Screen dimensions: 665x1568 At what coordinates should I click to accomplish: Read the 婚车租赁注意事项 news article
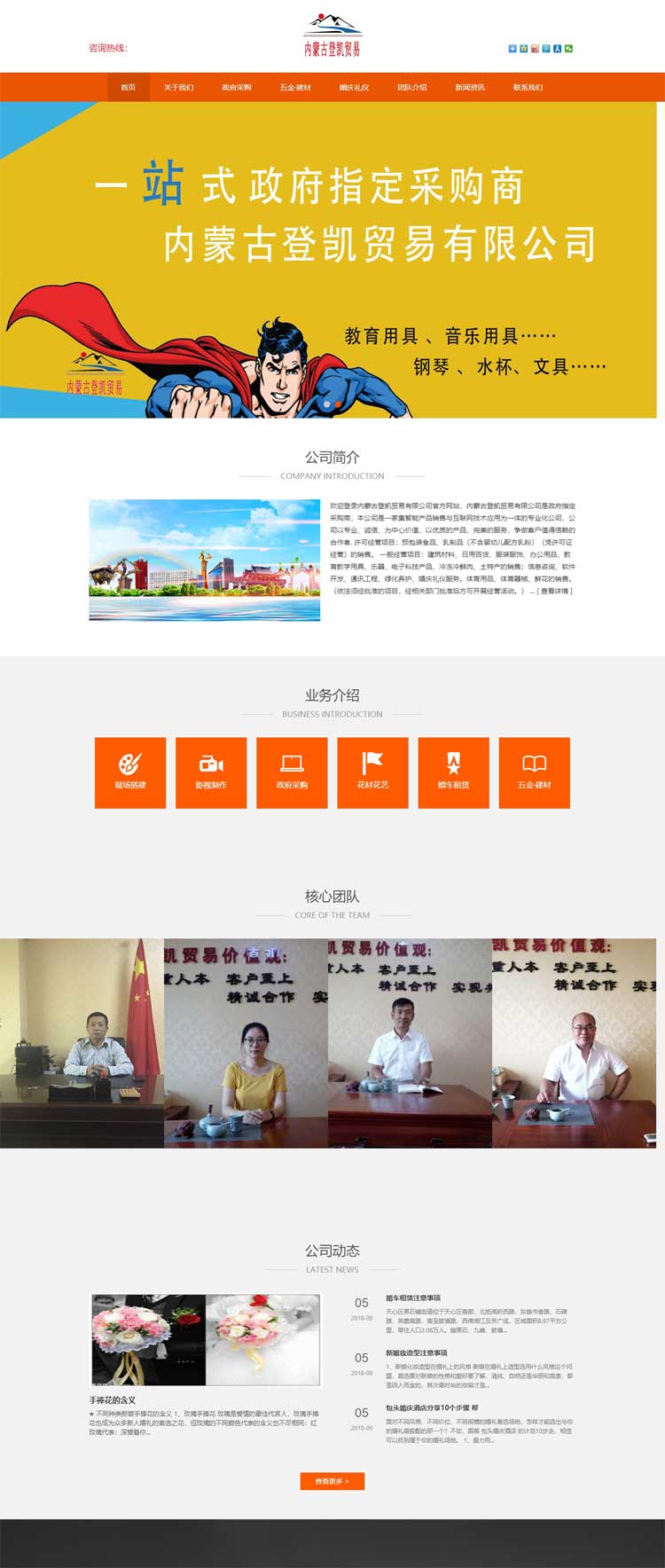click(x=413, y=1298)
